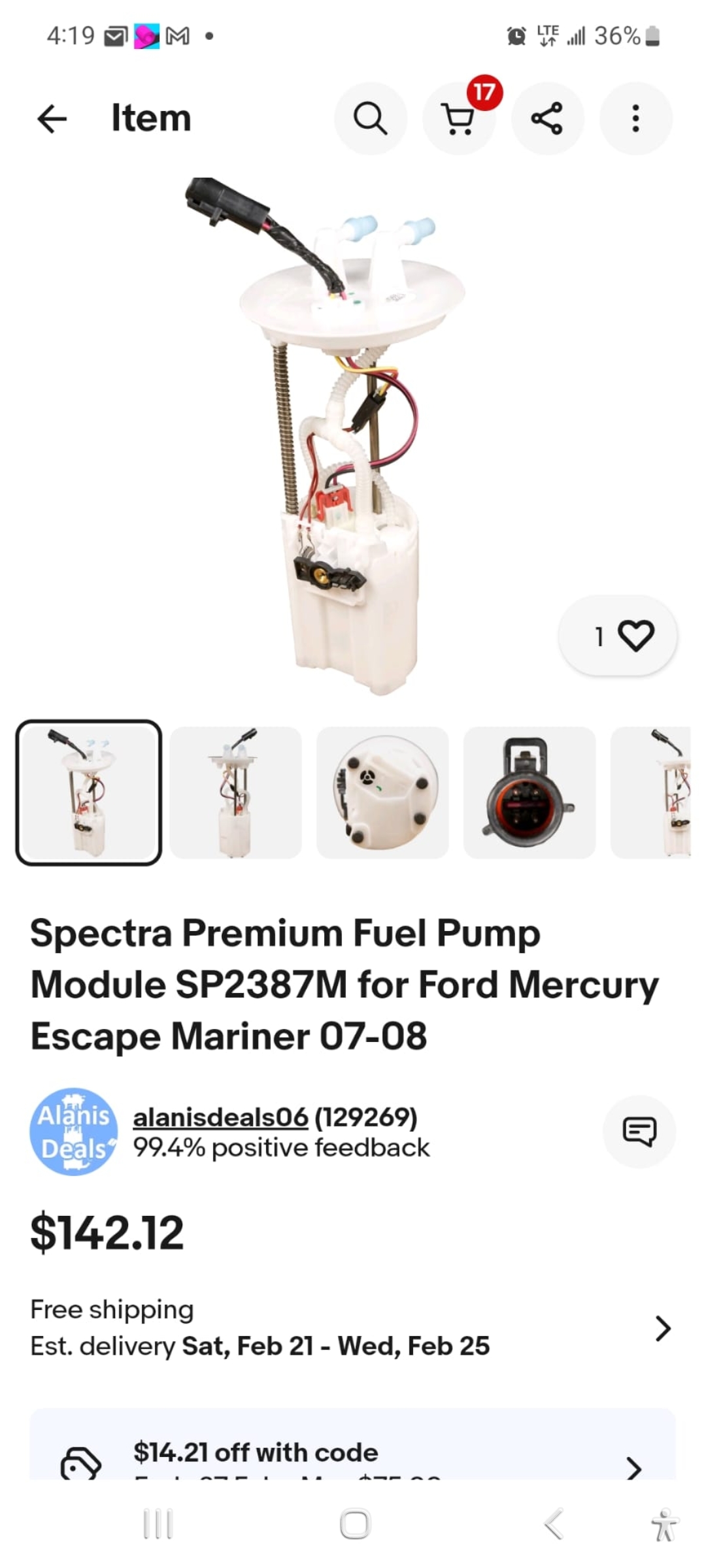Expand free shipping and delivery details
This screenshot has height=1568, width=706.
coord(662,1328)
